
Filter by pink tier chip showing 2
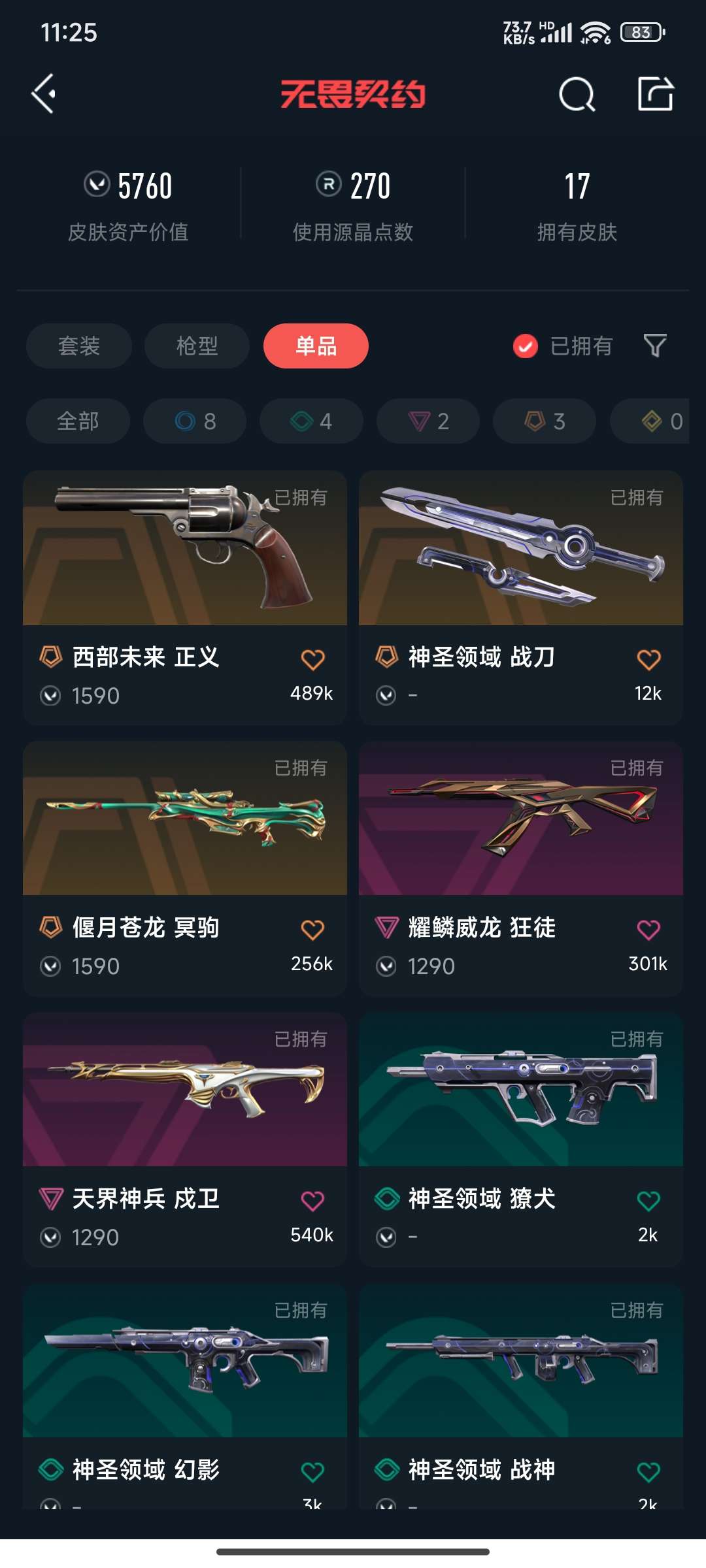(x=428, y=421)
